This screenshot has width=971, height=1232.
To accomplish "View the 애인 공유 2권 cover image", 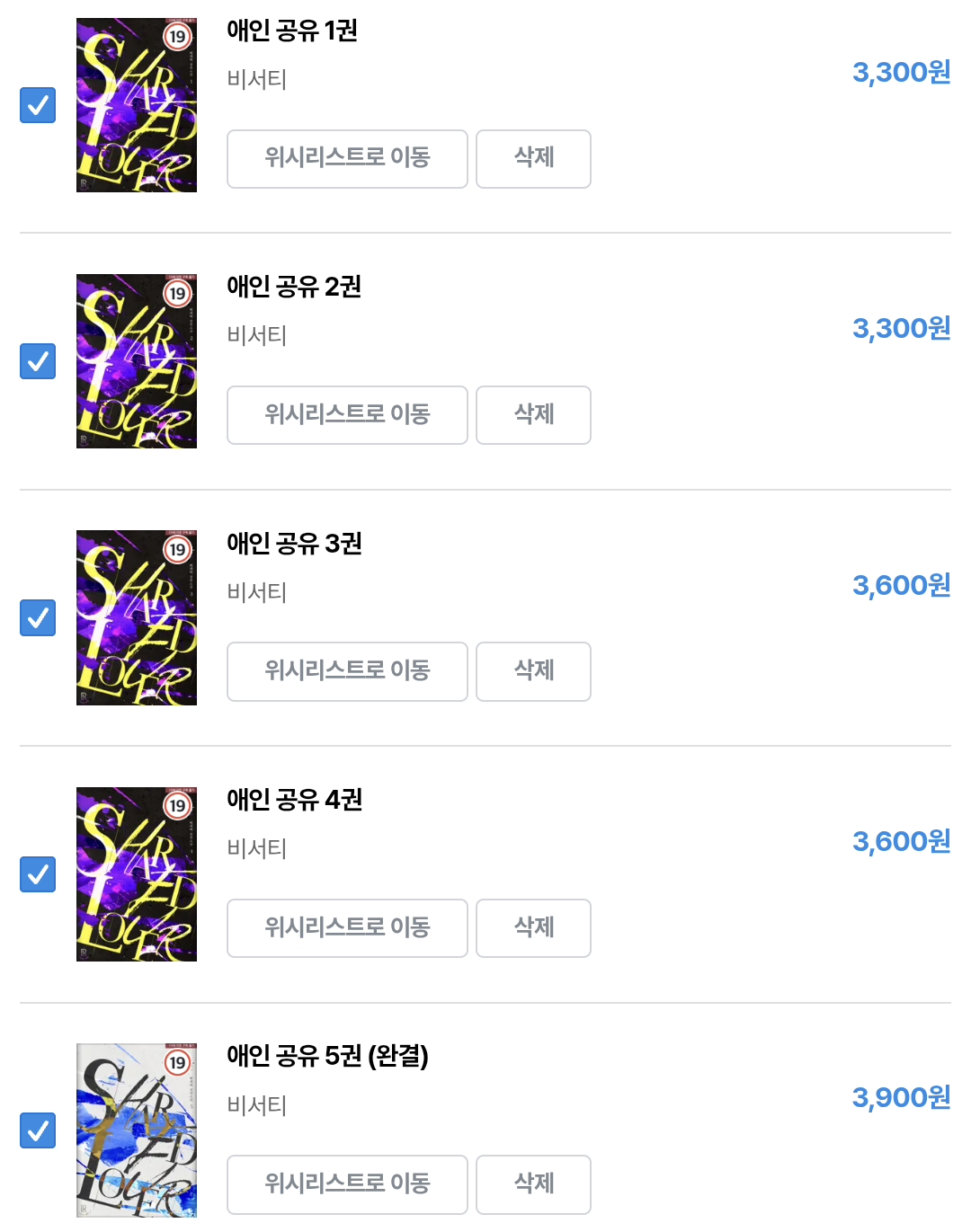I will pyautogui.click(x=137, y=361).
